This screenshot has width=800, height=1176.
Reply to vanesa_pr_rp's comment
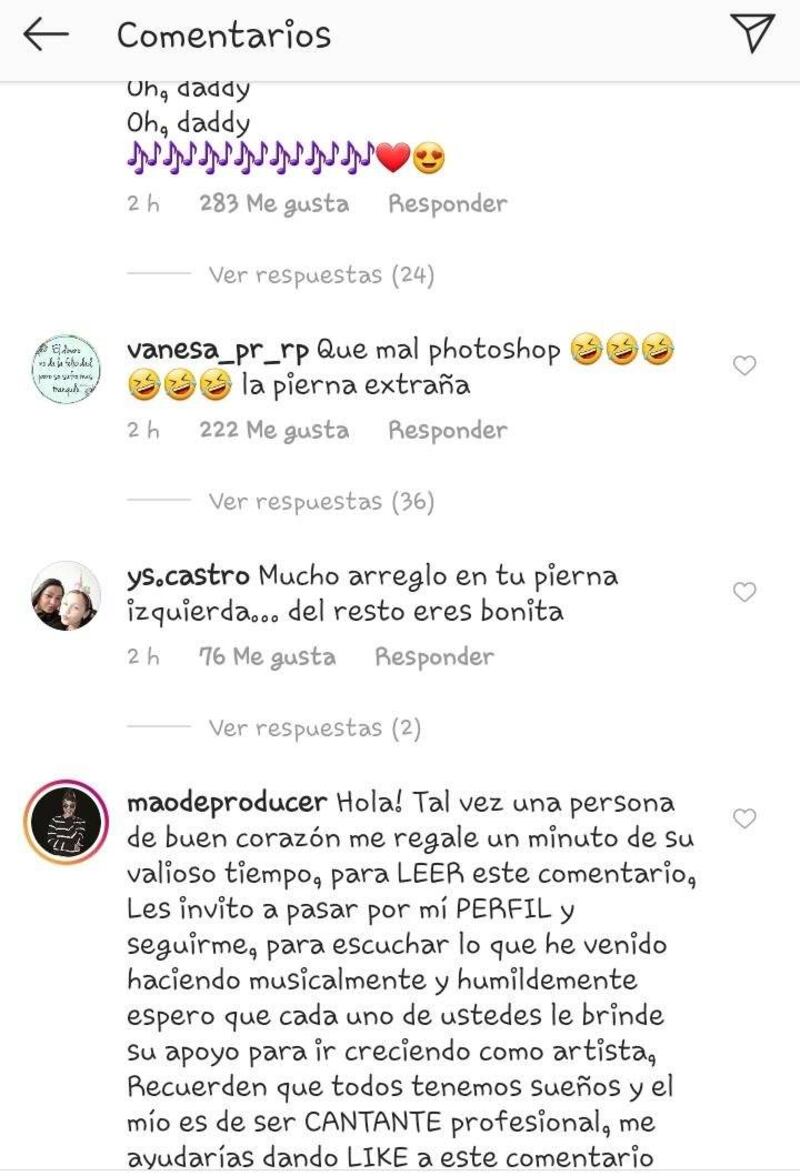click(x=447, y=431)
